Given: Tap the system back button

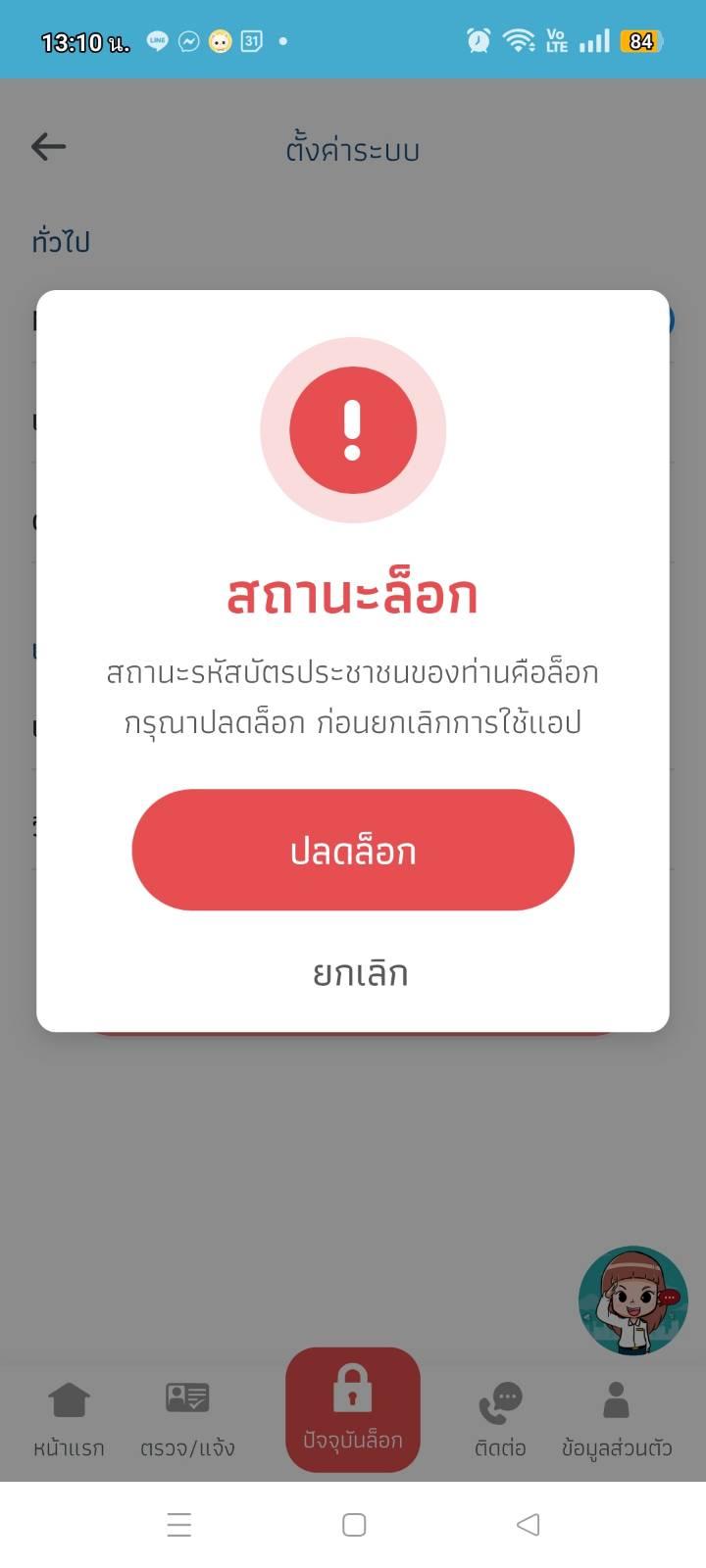Looking at the screenshot, I should point(528,1525).
